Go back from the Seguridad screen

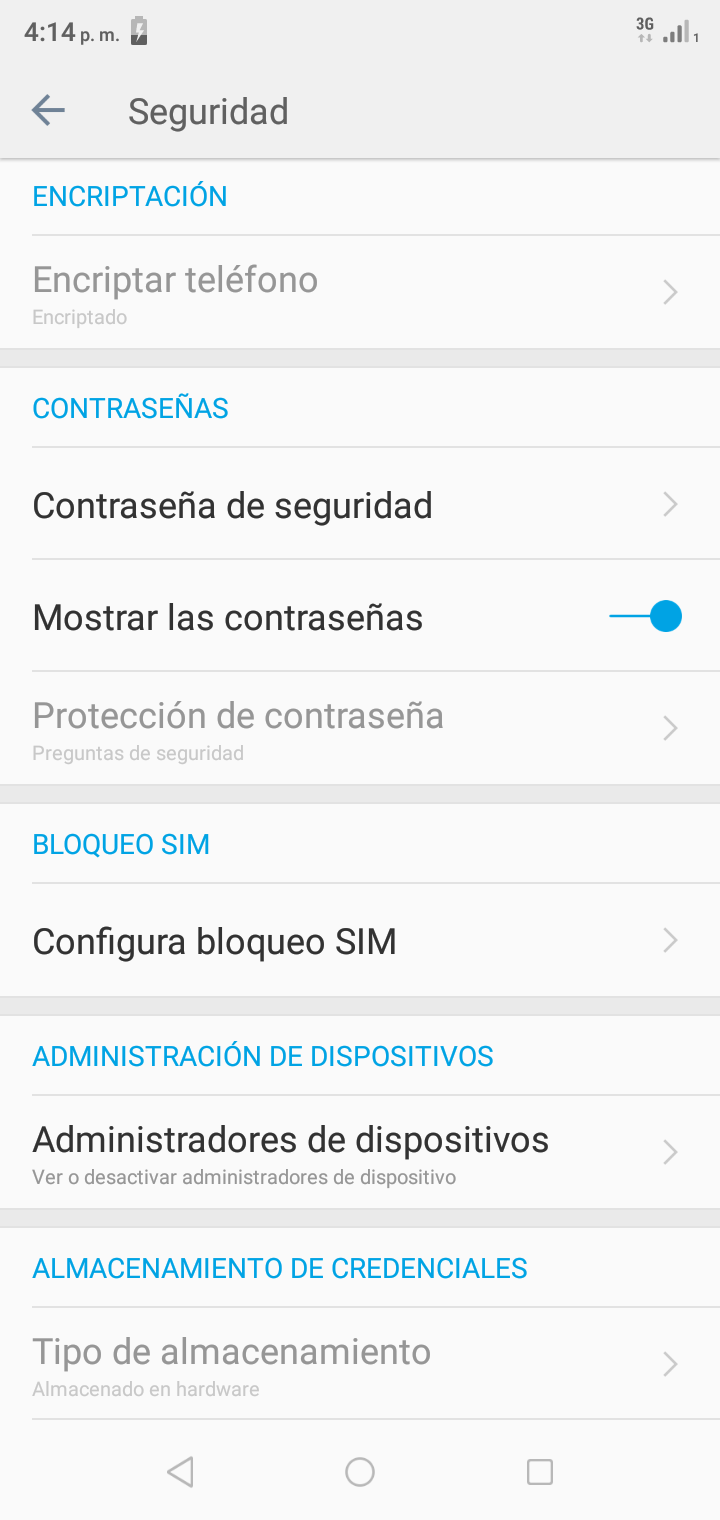(x=48, y=111)
